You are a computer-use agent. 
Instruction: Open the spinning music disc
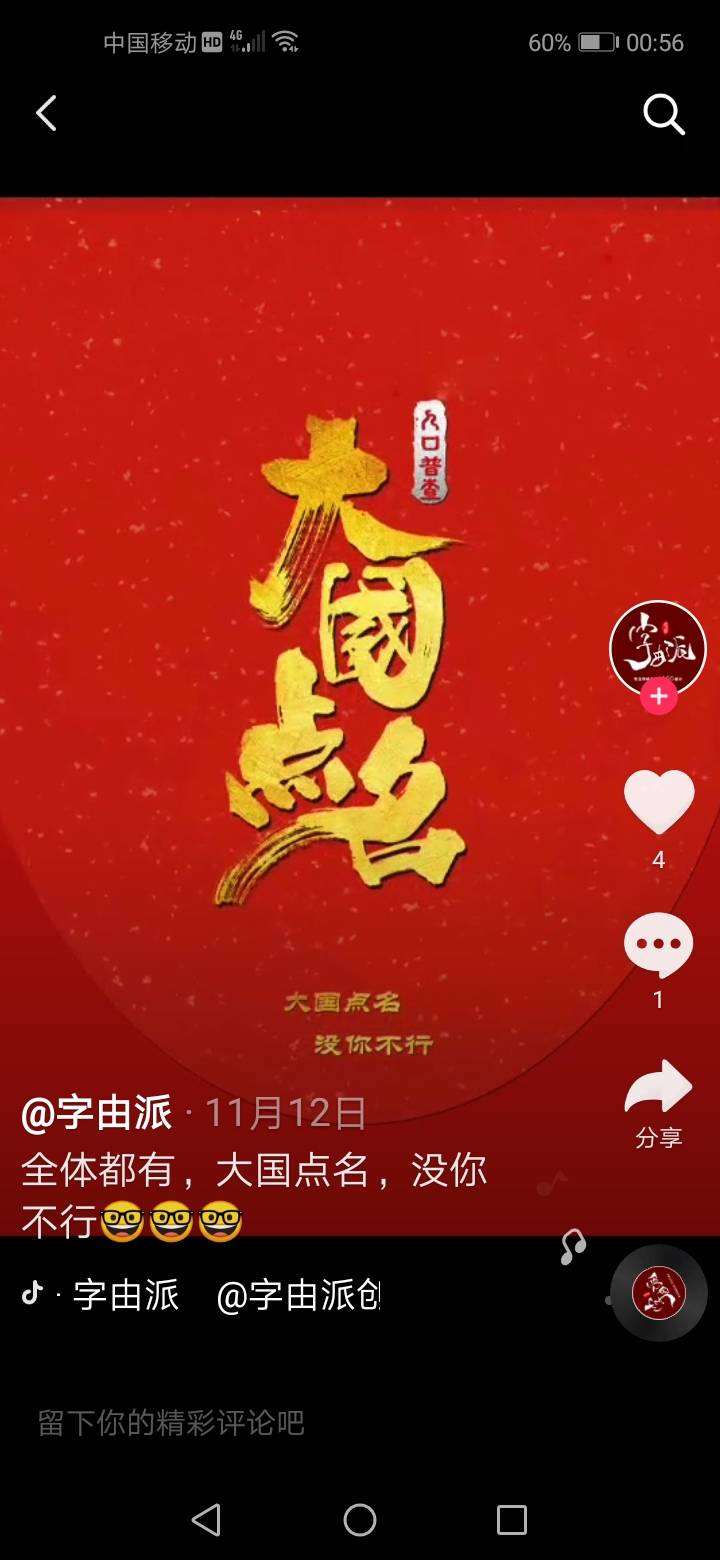pyautogui.click(x=659, y=1292)
